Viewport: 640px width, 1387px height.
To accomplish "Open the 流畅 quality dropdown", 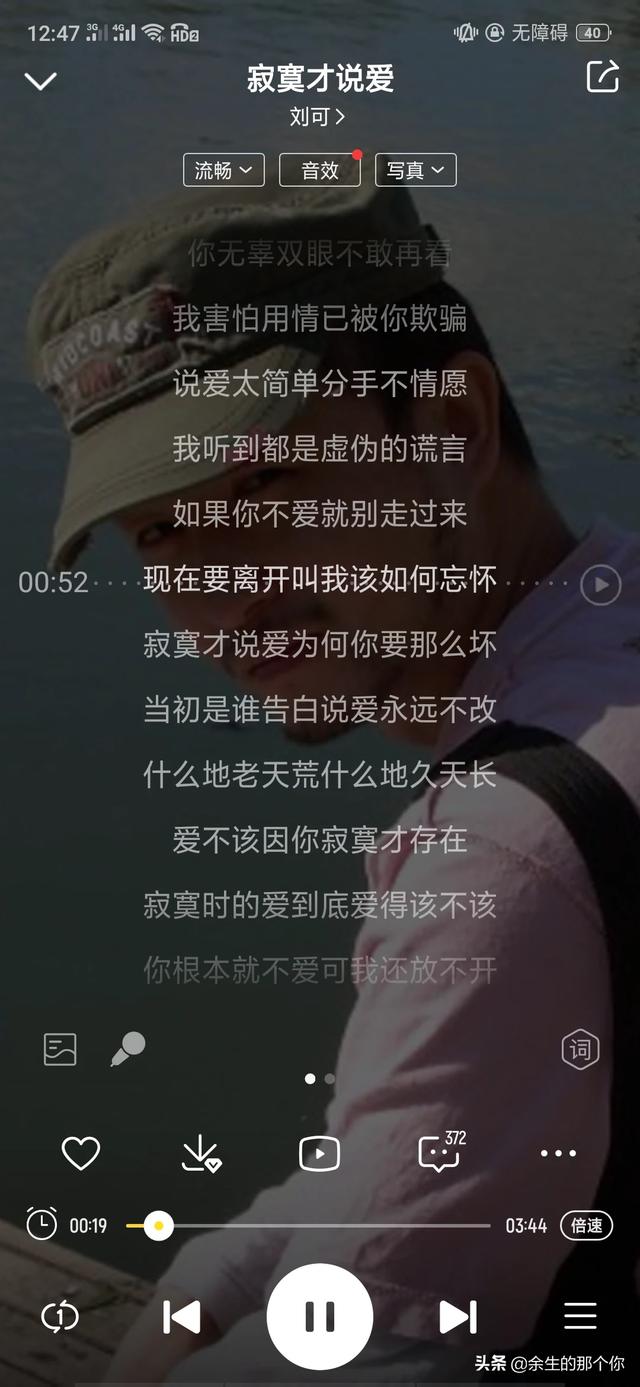I will point(223,170).
